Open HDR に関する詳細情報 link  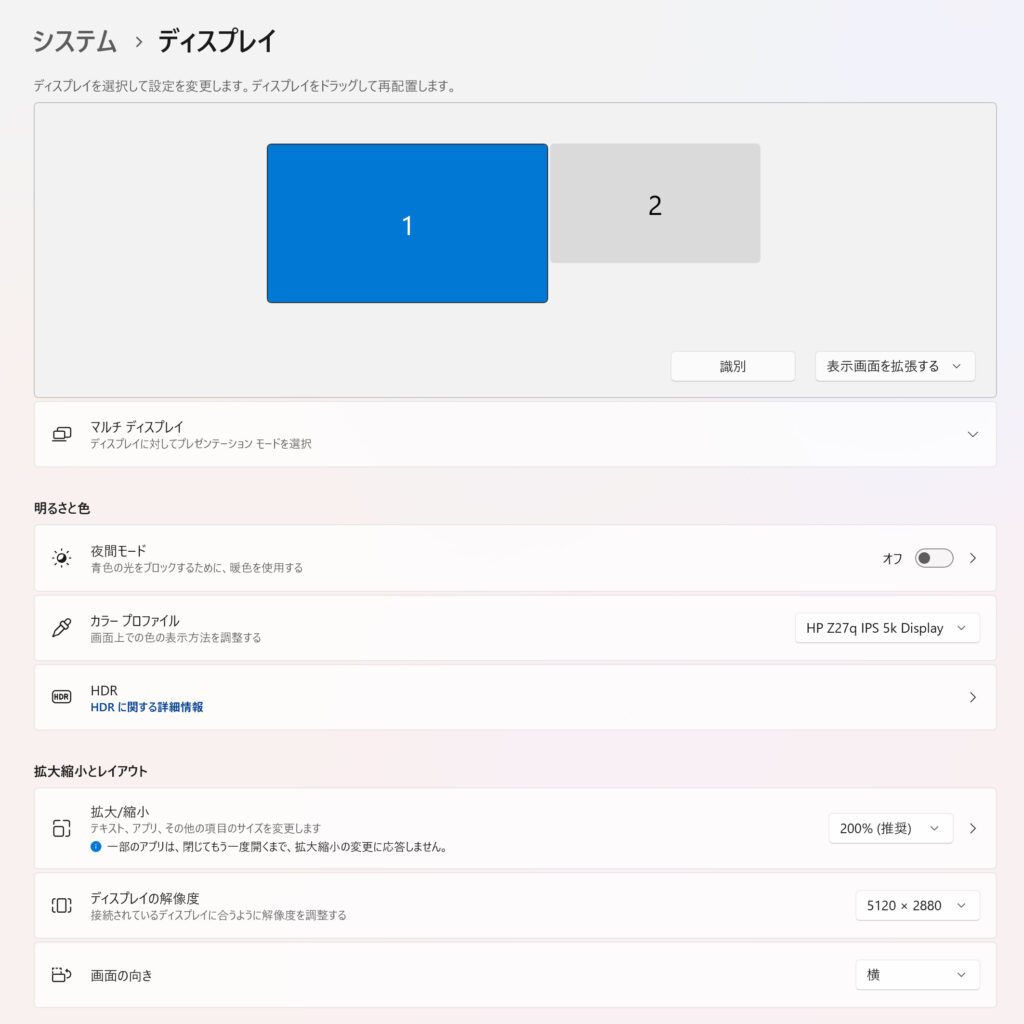147,707
